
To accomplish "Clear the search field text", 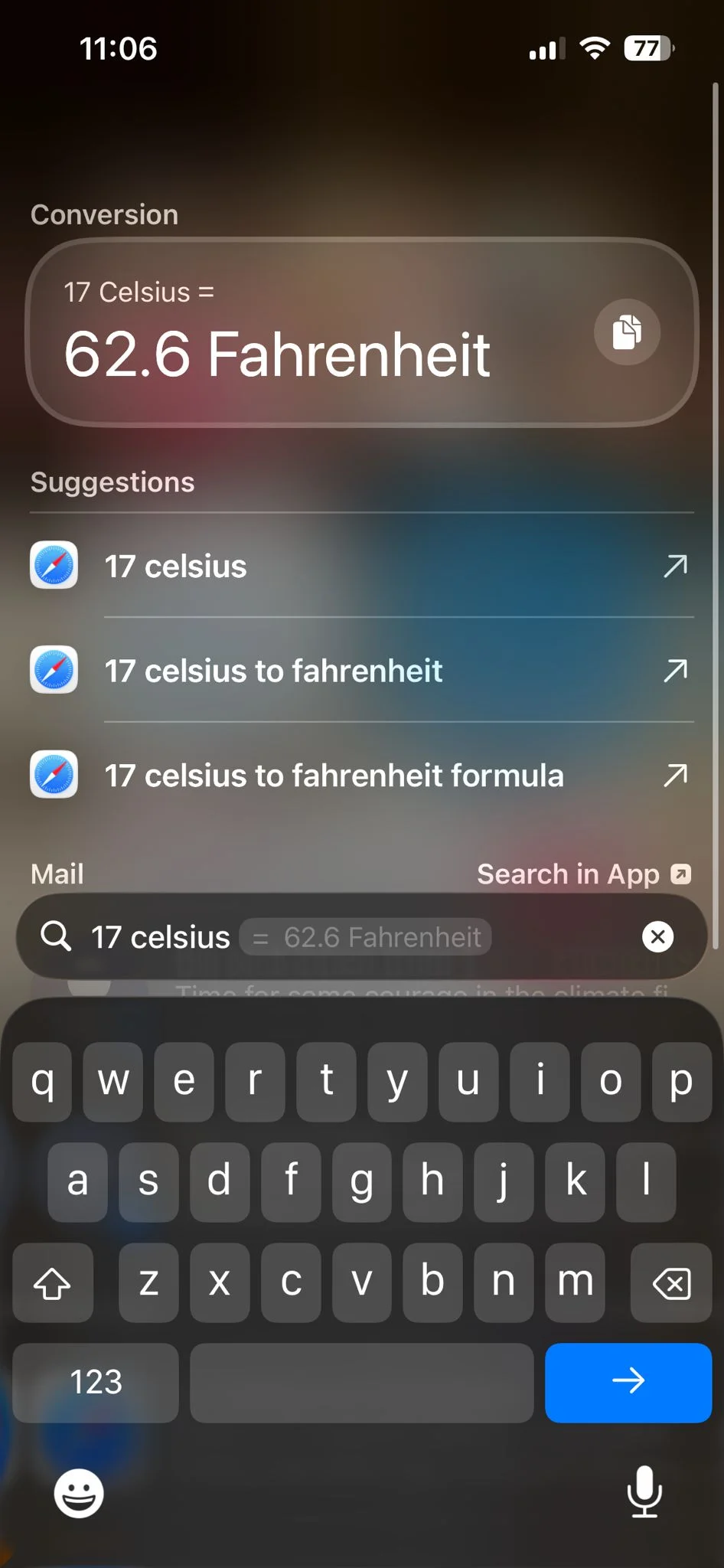I will click(657, 936).
